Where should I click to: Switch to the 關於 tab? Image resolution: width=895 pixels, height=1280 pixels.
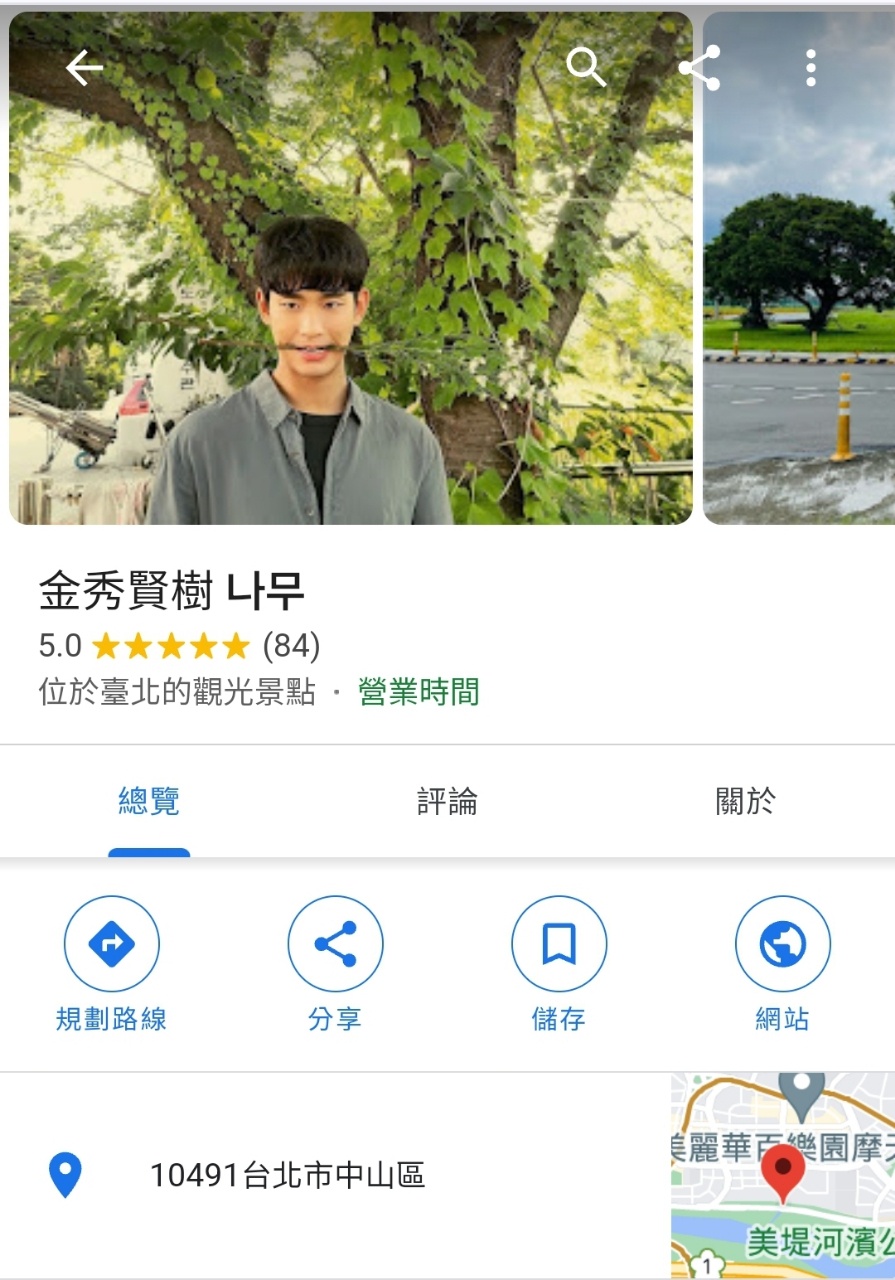click(x=745, y=802)
